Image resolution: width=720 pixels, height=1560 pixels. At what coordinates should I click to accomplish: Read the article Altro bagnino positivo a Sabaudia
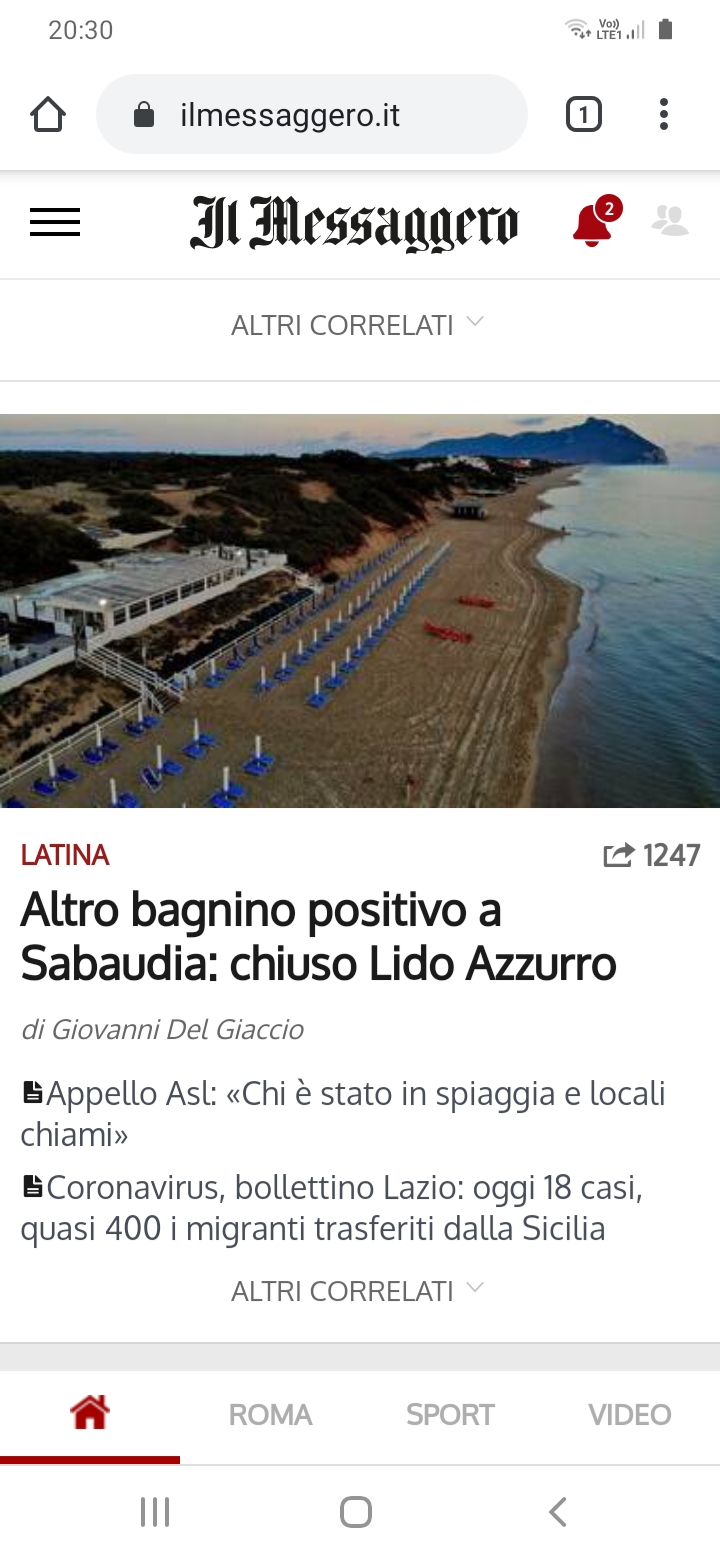319,937
